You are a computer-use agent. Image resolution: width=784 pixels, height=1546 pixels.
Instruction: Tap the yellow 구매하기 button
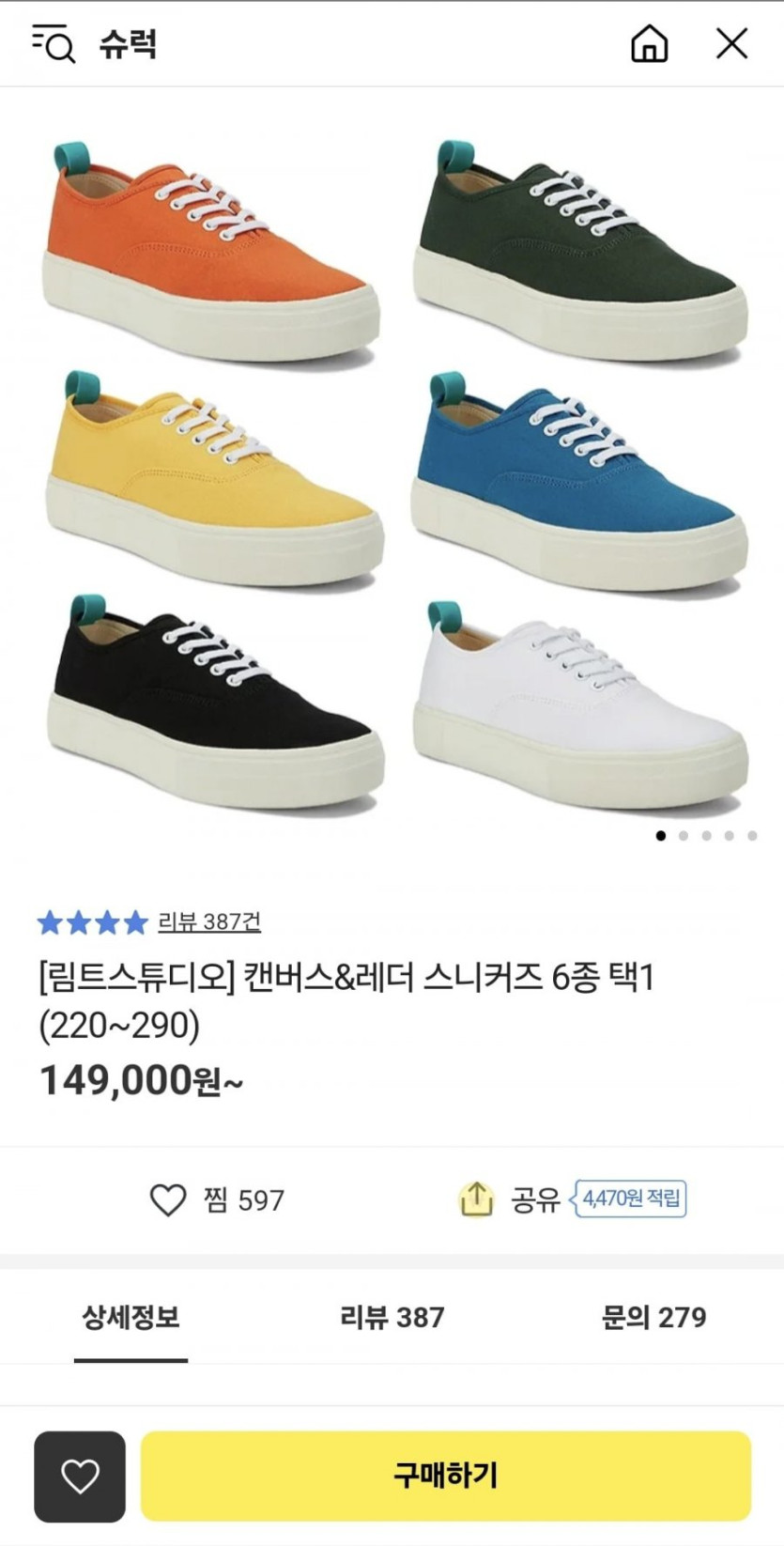pyautogui.click(x=446, y=1476)
